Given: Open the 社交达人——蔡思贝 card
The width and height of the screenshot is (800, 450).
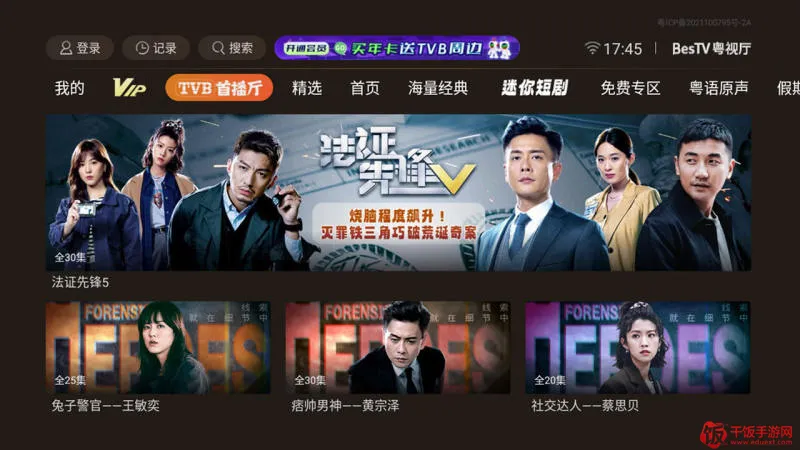Looking at the screenshot, I should pyautogui.click(x=638, y=347).
